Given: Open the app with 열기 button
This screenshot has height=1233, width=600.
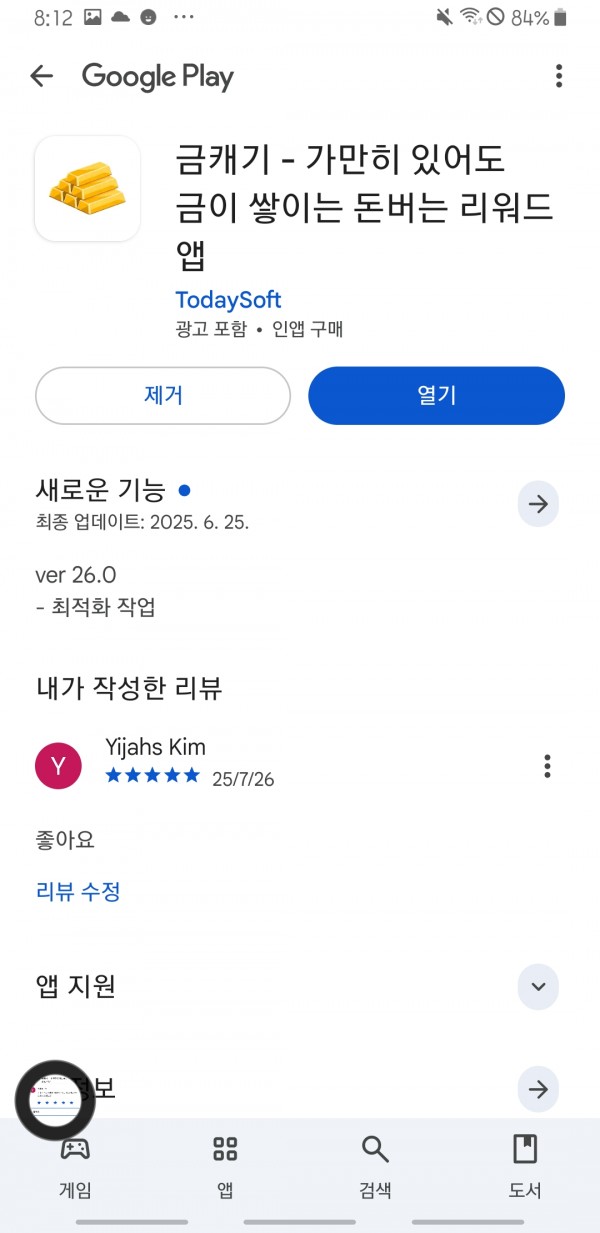Looking at the screenshot, I should [436, 395].
